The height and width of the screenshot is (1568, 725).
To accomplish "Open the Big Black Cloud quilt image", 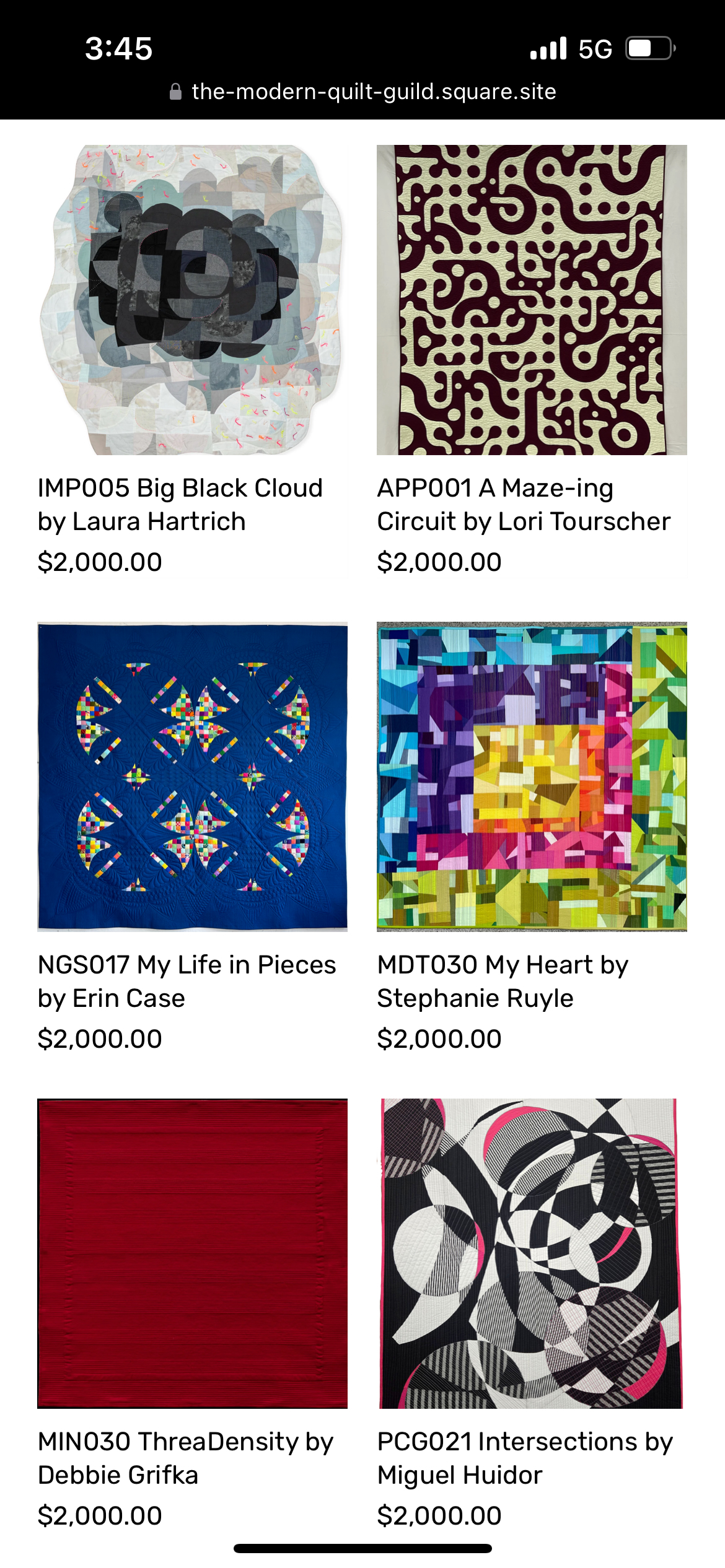I will coord(192,300).
